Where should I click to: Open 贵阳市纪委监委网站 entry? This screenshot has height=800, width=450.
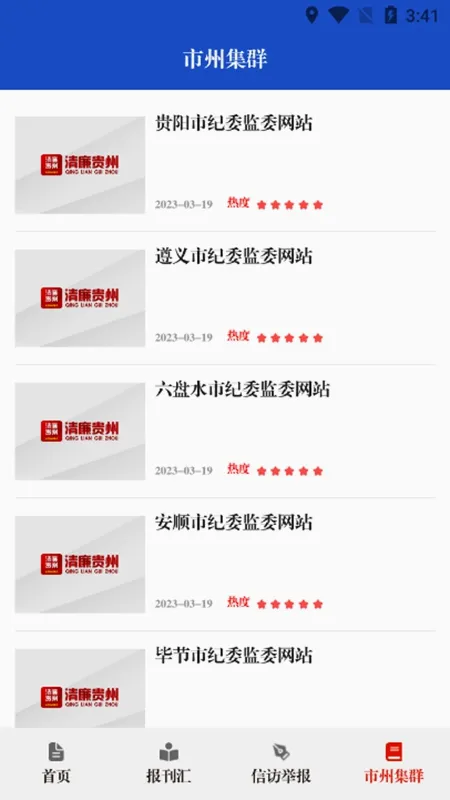(225, 165)
